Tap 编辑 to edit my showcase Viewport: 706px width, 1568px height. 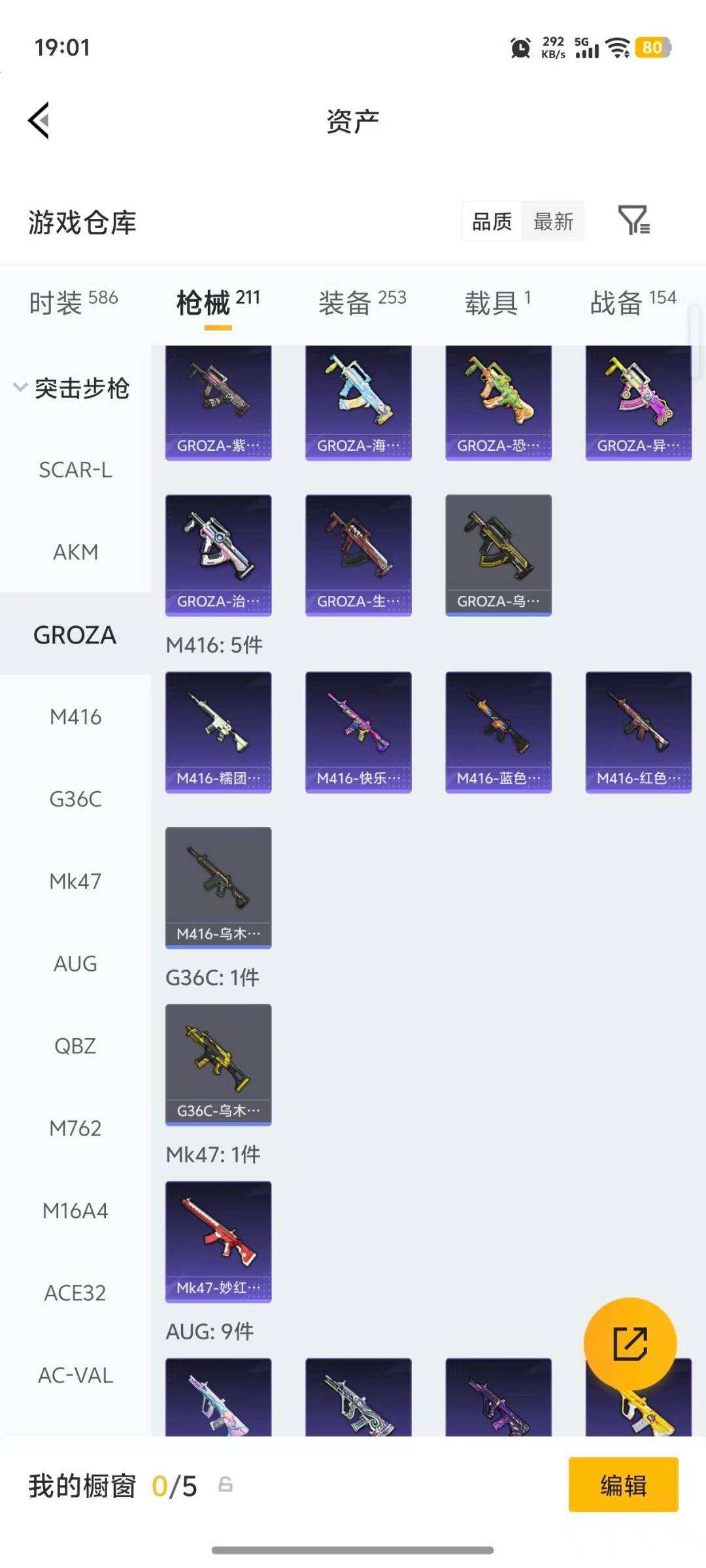pos(623,1485)
